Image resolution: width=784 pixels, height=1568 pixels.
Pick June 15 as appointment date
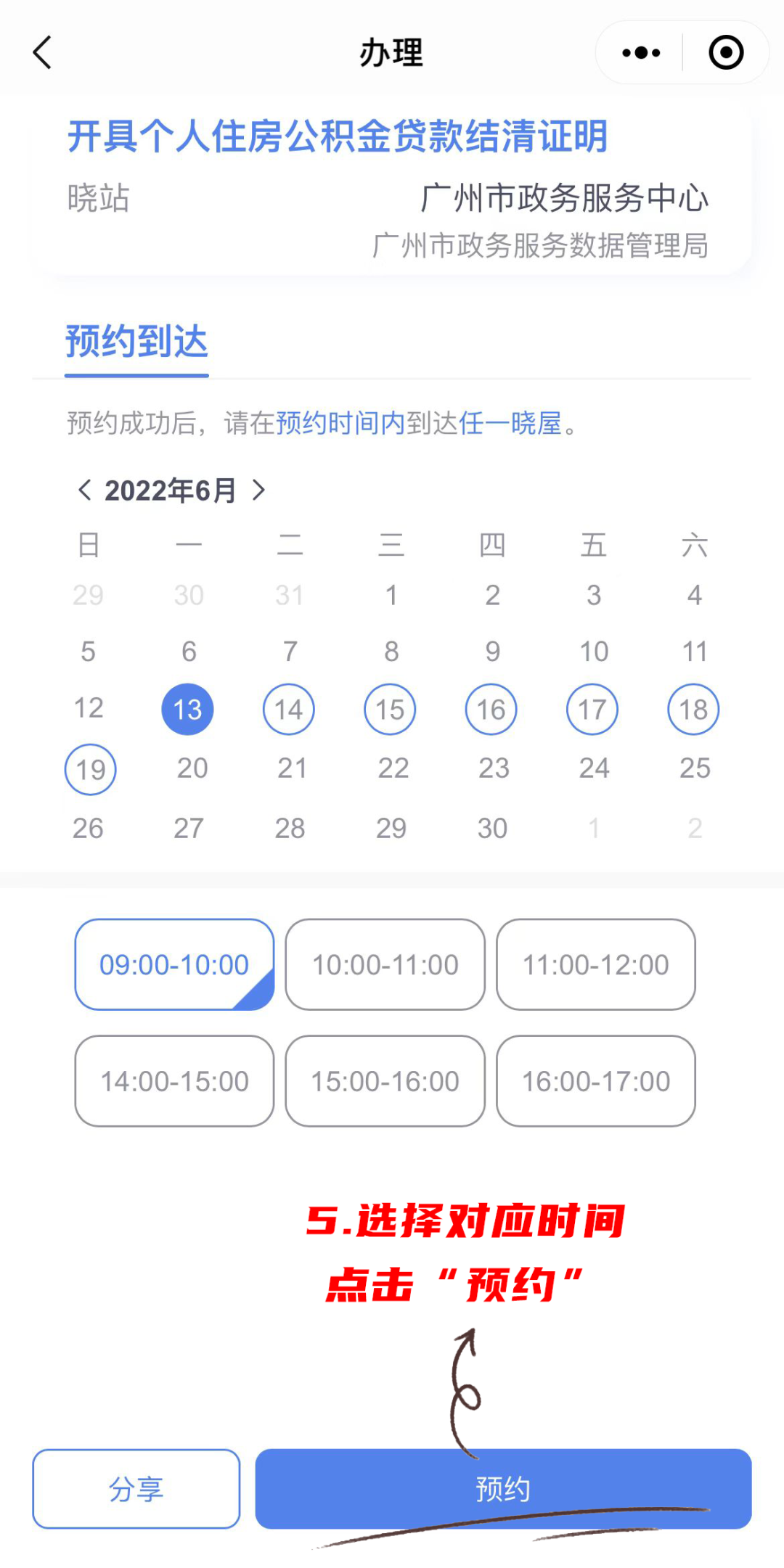(x=390, y=709)
